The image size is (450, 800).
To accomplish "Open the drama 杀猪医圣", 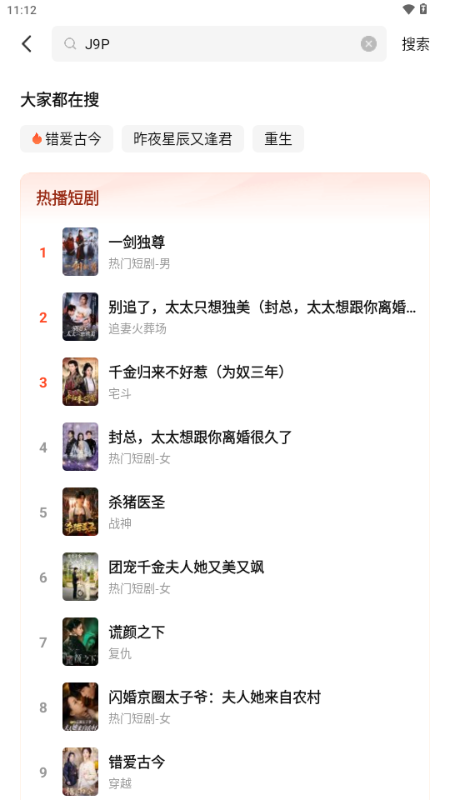I will point(225,512).
